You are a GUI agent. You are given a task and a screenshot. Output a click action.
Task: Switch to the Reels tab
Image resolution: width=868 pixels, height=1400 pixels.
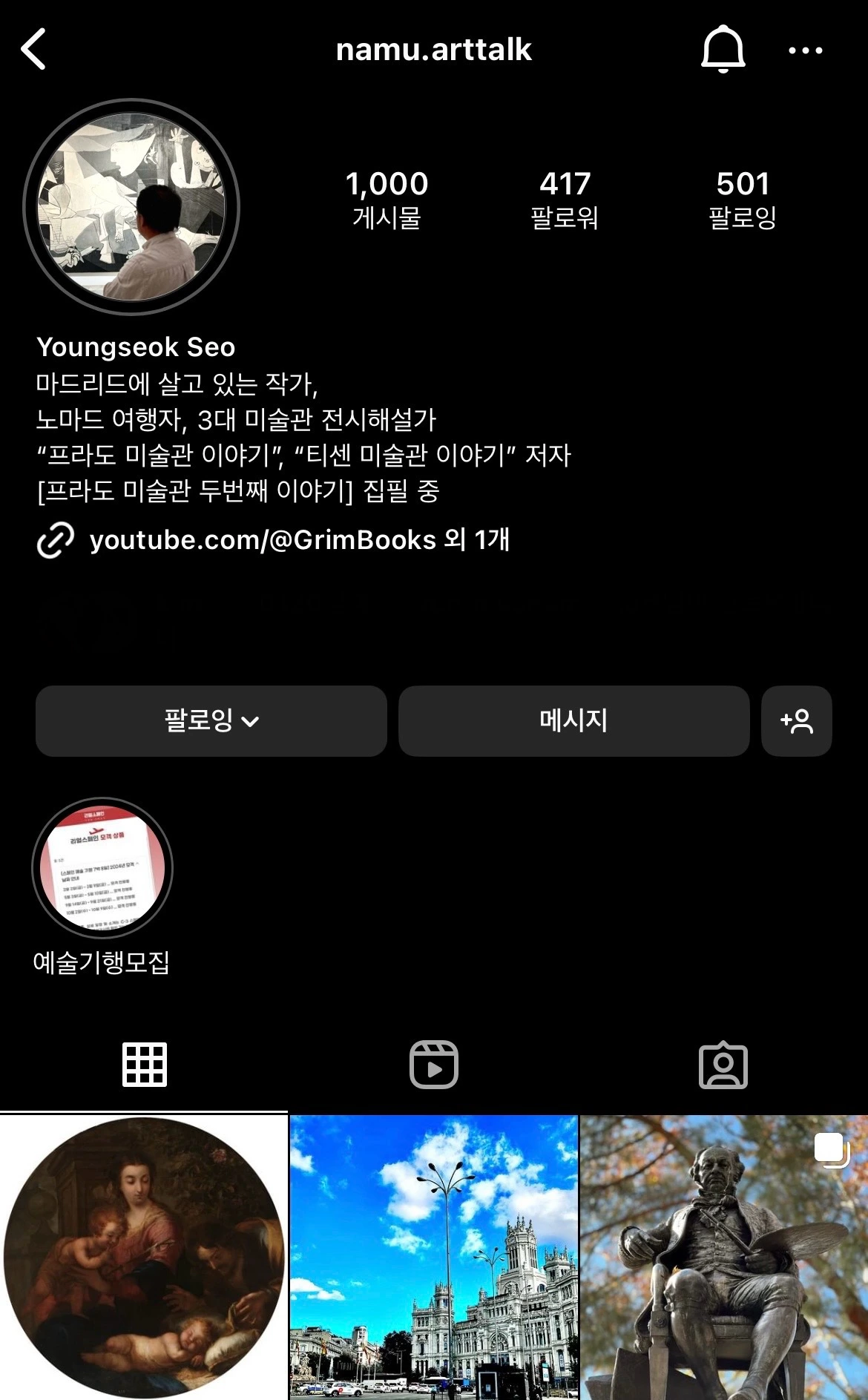pos(434,1065)
